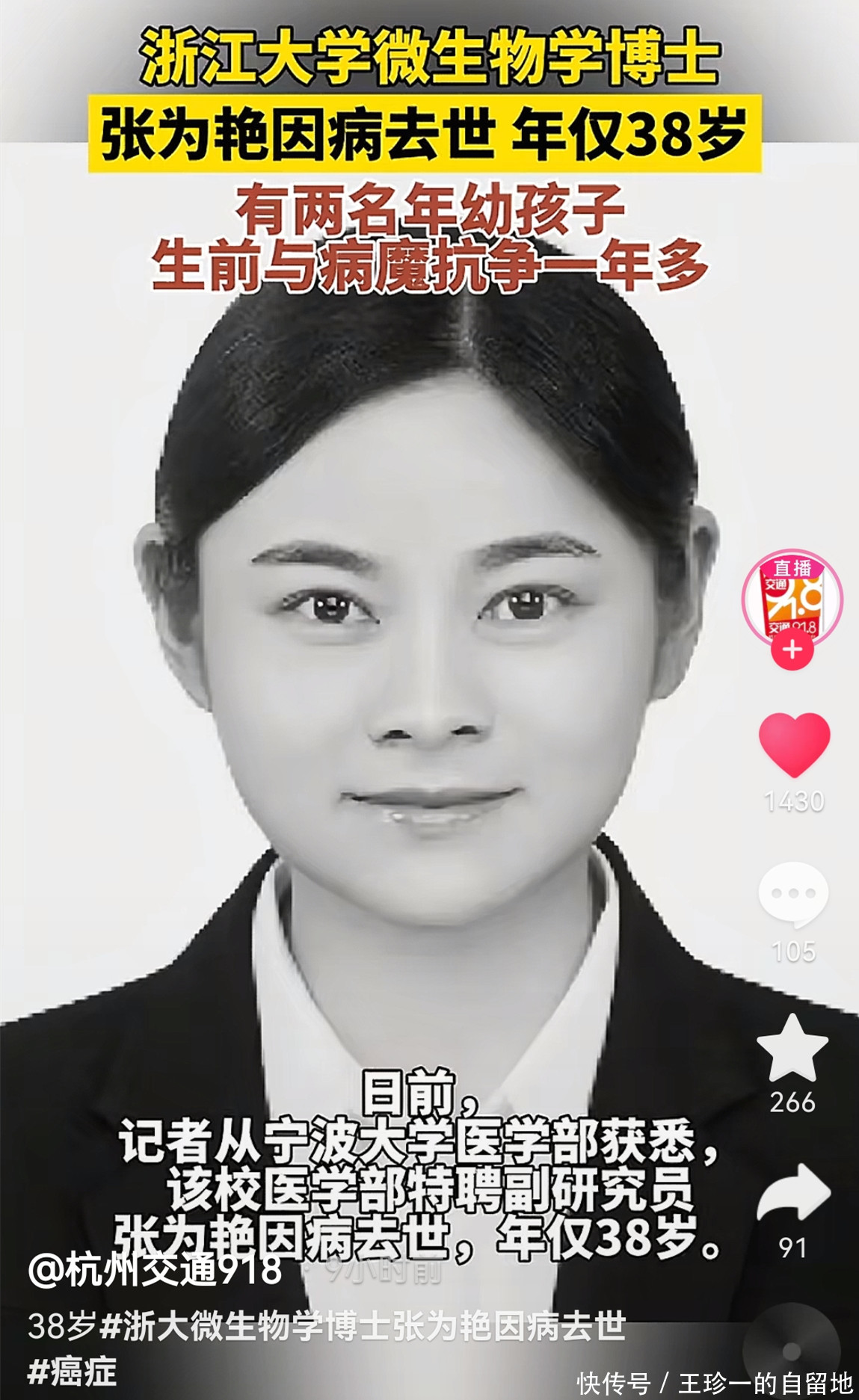The image size is (859, 1400).
Task: Follow the account with the plus button
Action: [x=792, y=650]
